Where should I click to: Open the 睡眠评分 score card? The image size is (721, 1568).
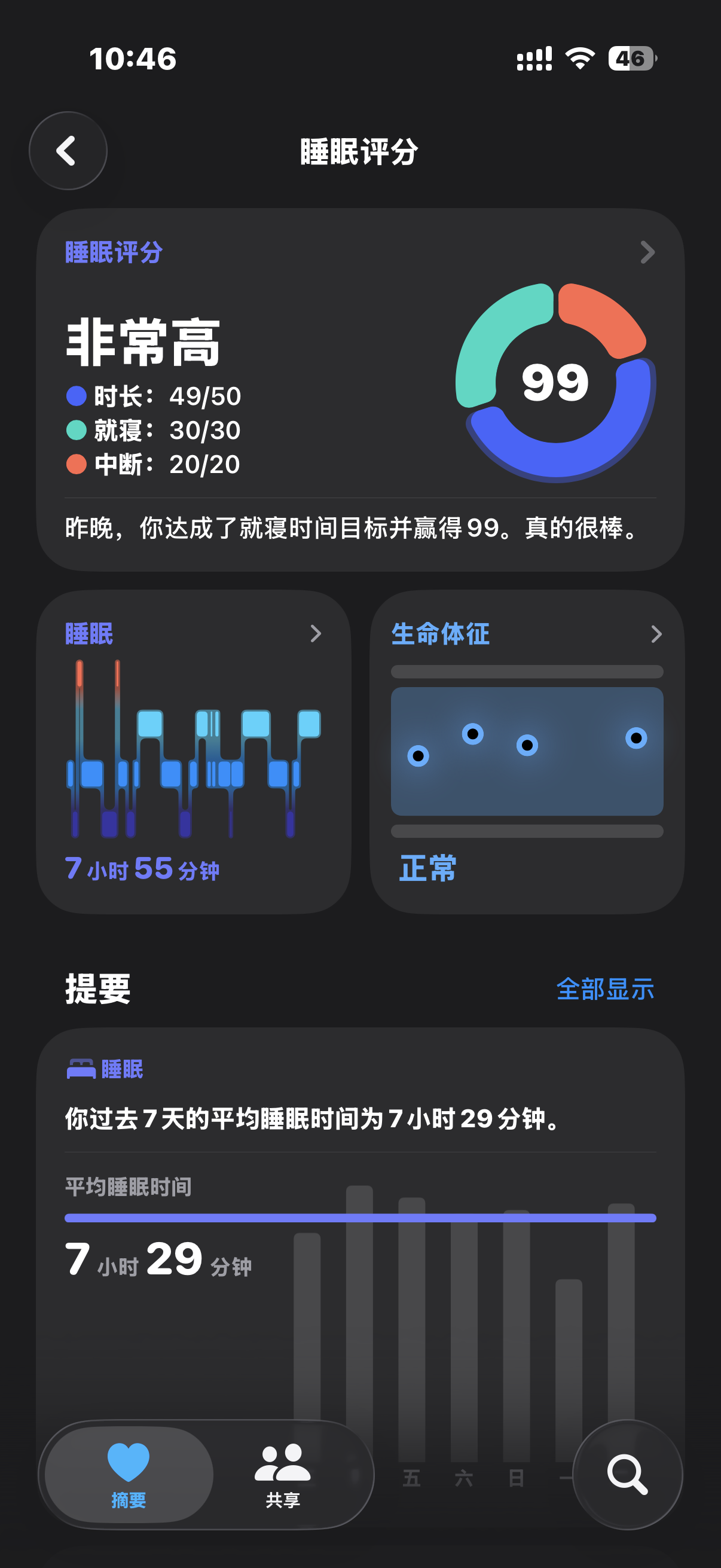[360, 389]
